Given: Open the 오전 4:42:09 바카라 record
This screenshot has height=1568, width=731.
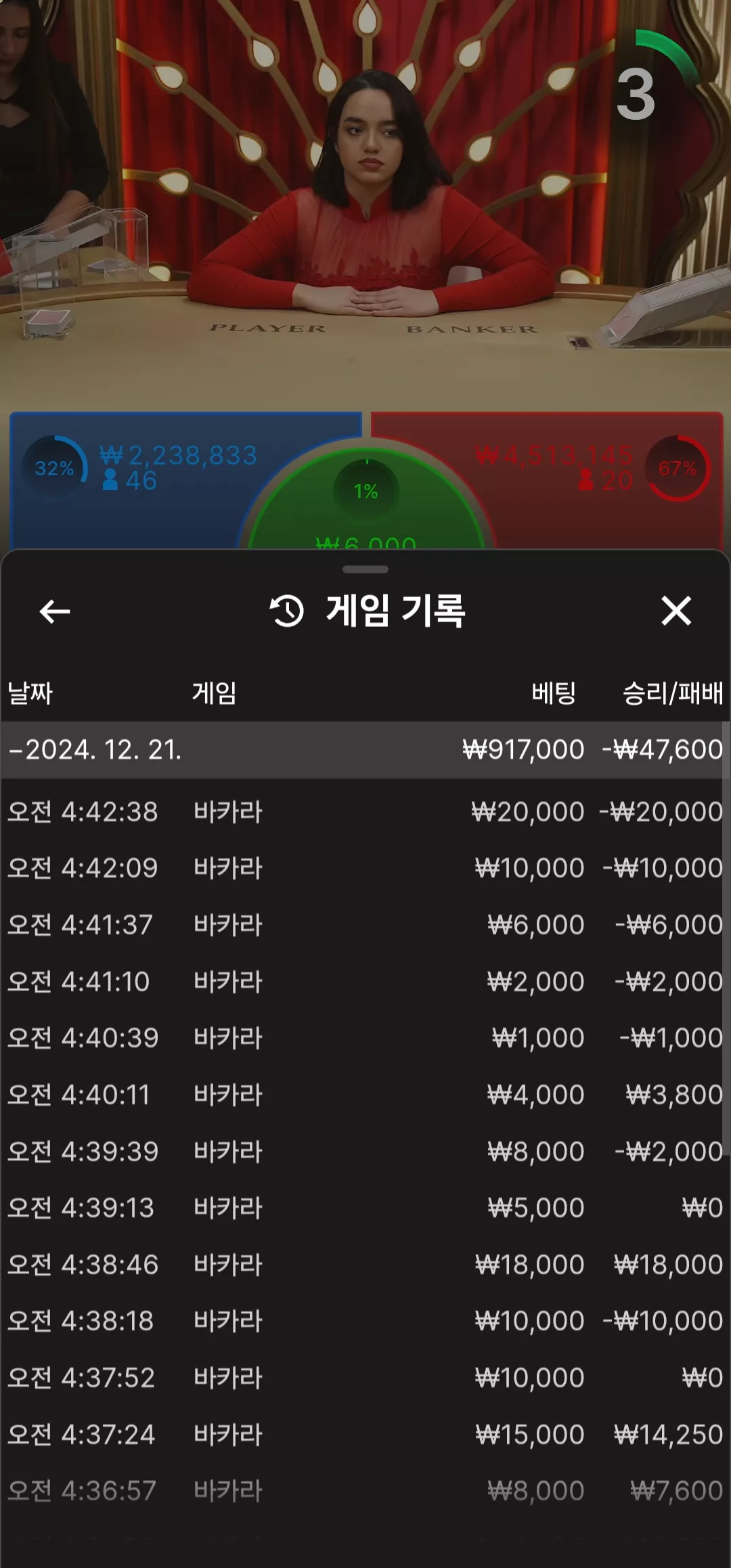Looking at the screenshot, I should click(365, 868).
